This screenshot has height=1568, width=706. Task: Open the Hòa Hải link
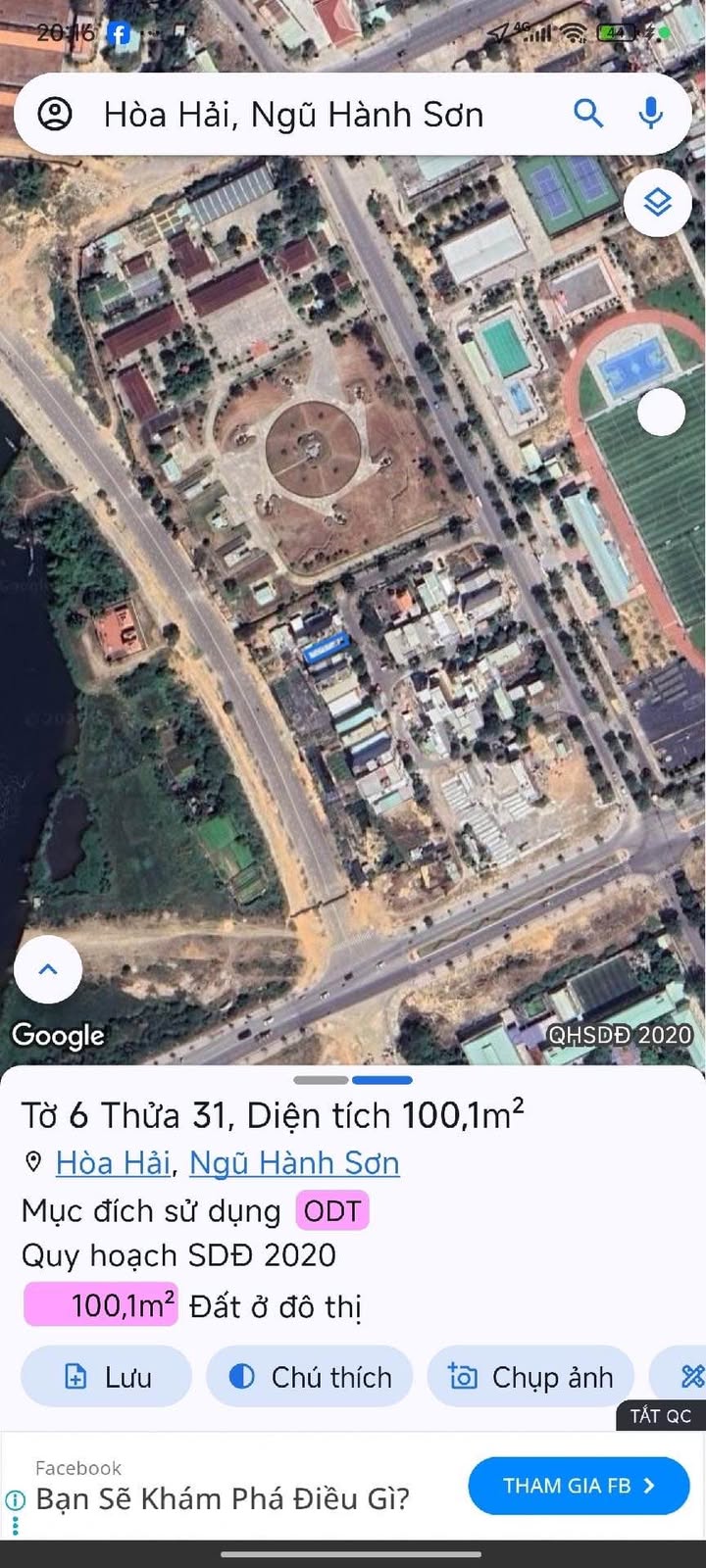pyautogui.click(x=114, y=1163)
